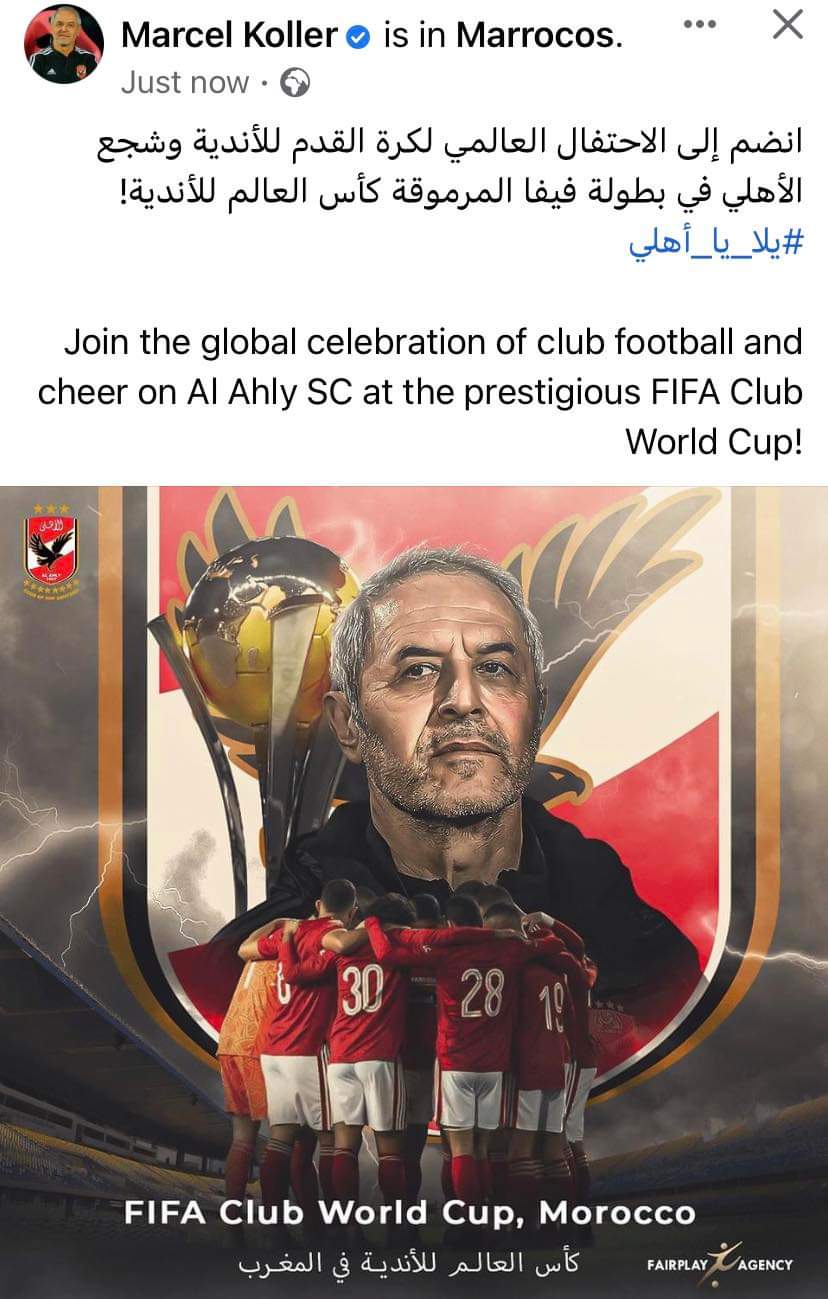Tap the Marcel Koller name link

[x=229, y=36]
